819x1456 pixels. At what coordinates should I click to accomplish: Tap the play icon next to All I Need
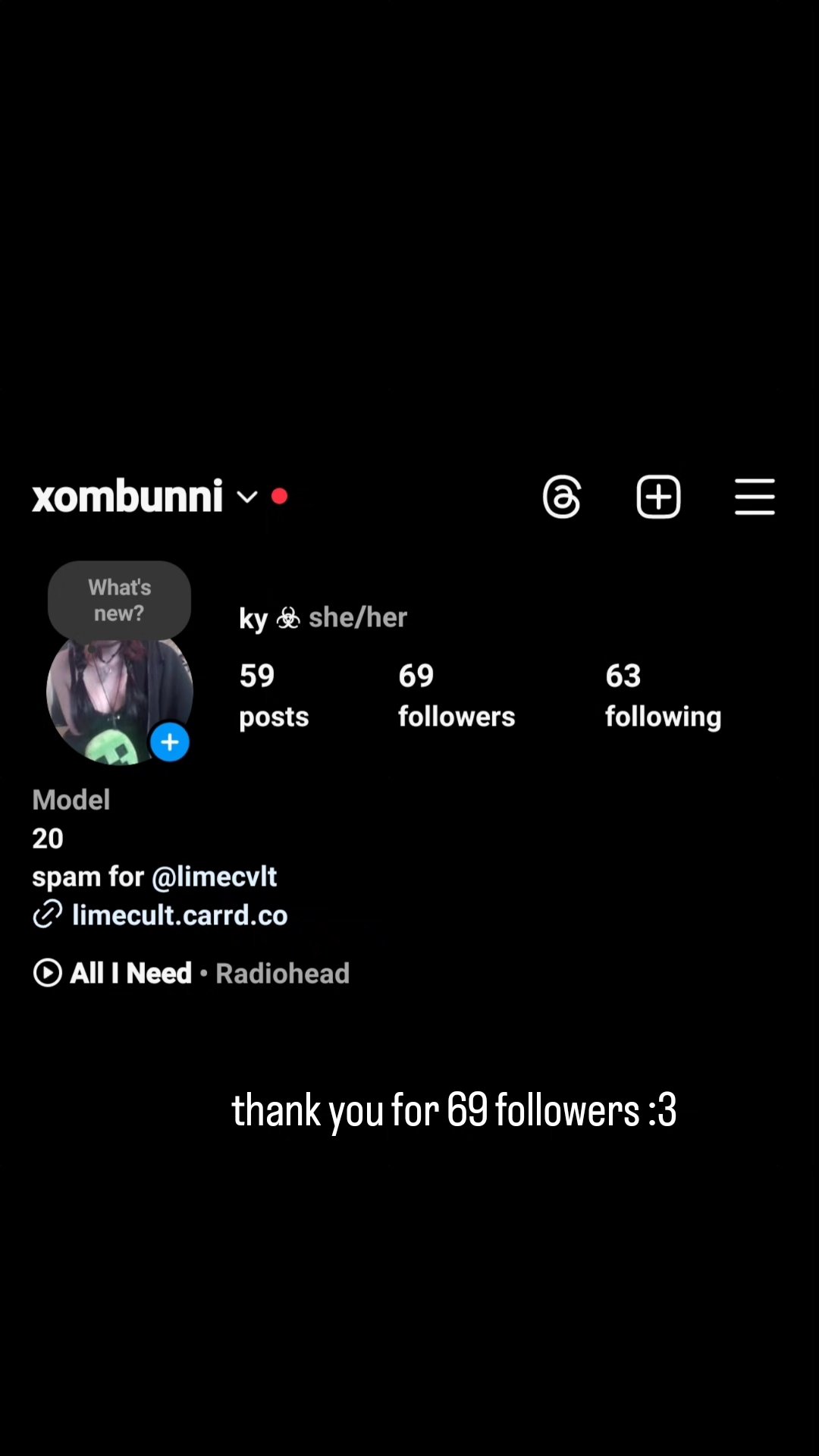[47, 973]
